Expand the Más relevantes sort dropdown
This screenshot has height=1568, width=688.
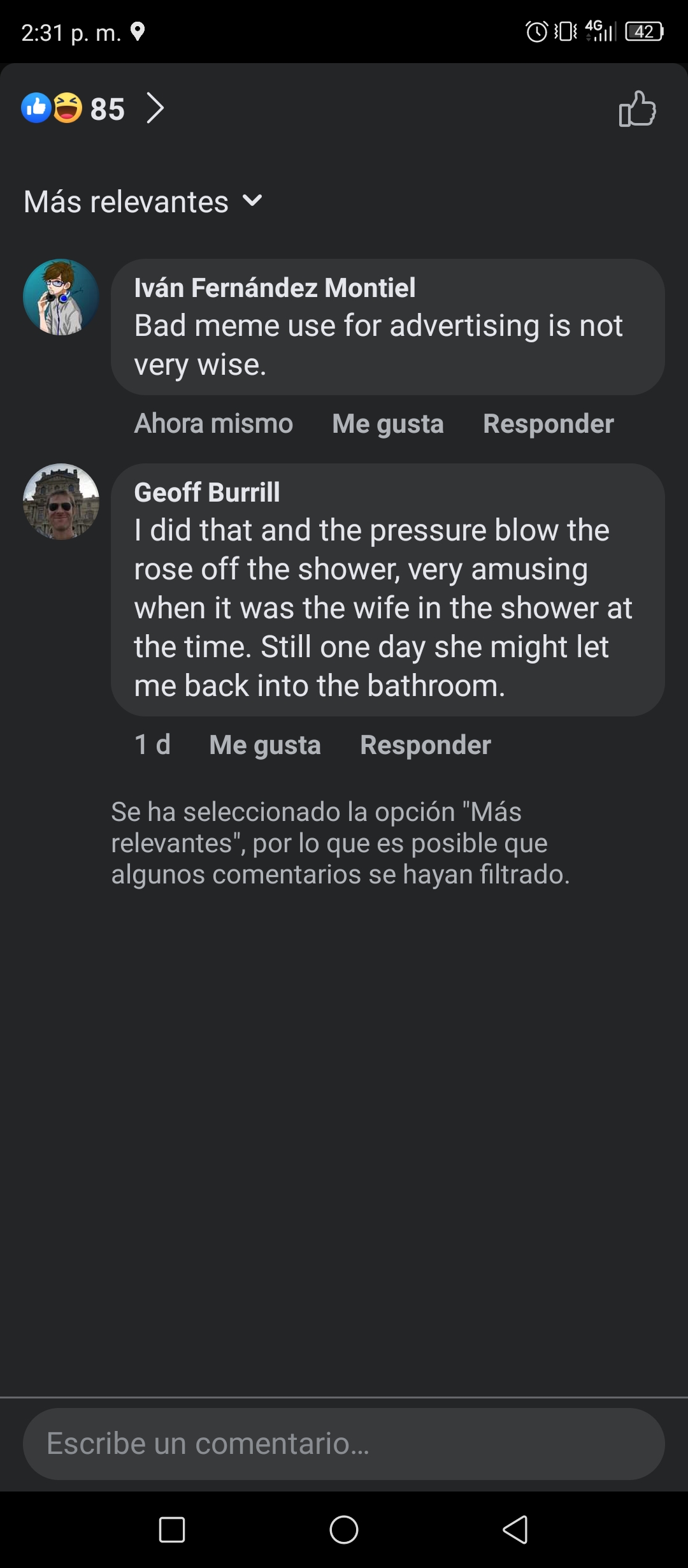tap(143, 201)
